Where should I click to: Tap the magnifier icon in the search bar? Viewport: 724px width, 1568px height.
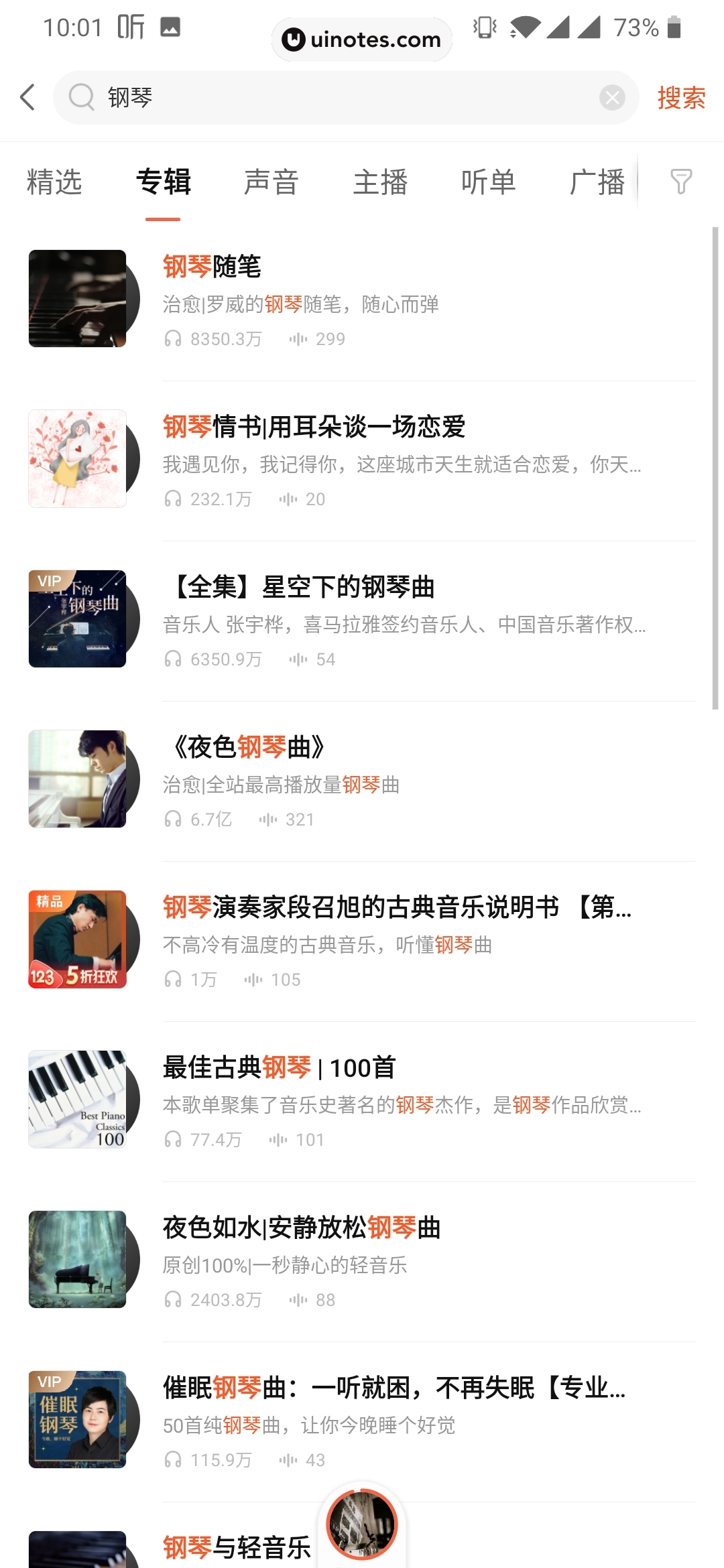coord(80,97)
